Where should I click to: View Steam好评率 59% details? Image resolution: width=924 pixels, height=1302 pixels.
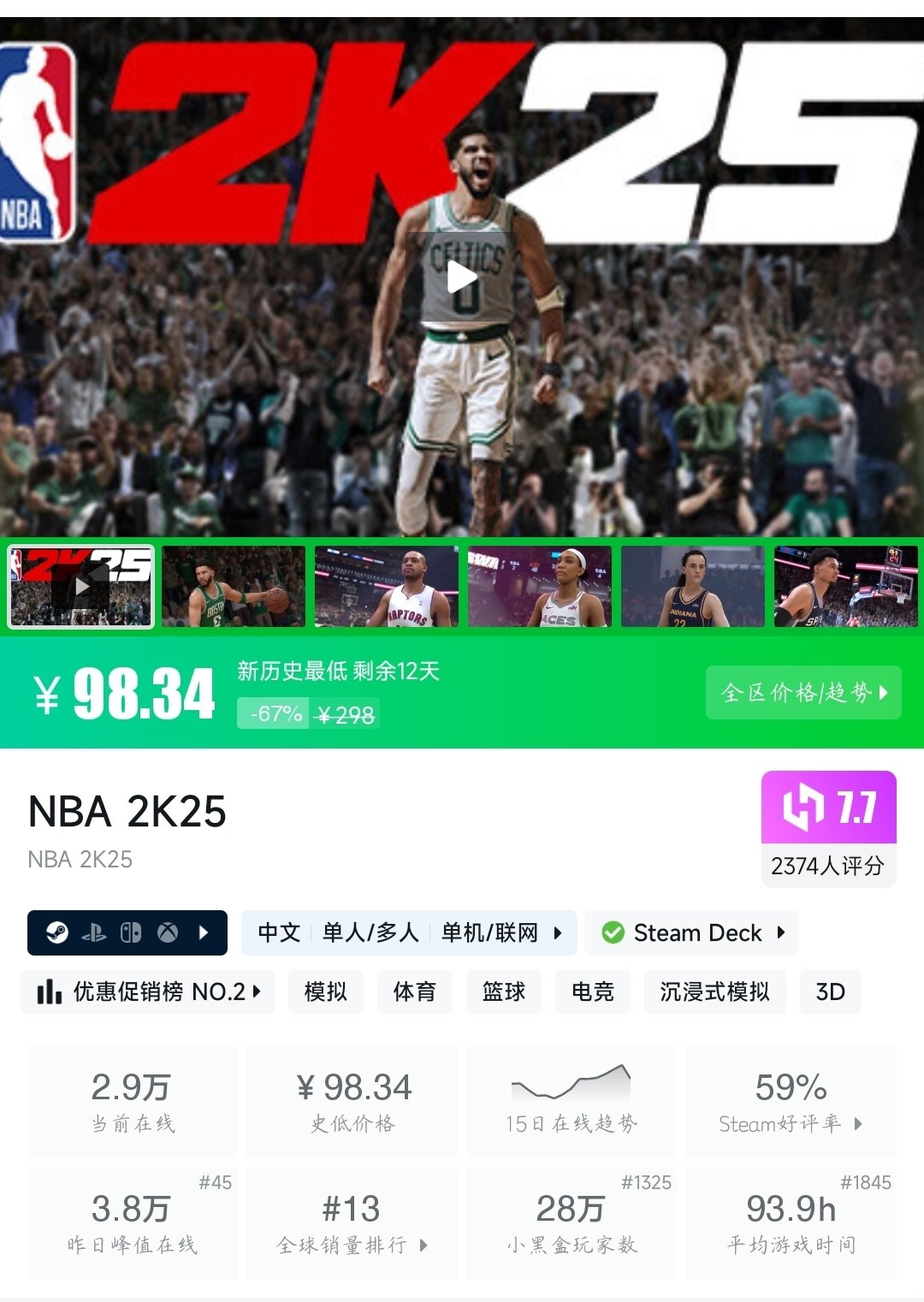[791, 1102]
